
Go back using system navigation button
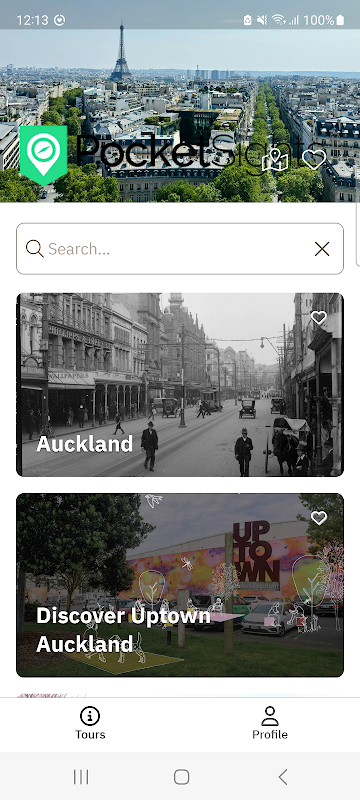click(282, 777)
